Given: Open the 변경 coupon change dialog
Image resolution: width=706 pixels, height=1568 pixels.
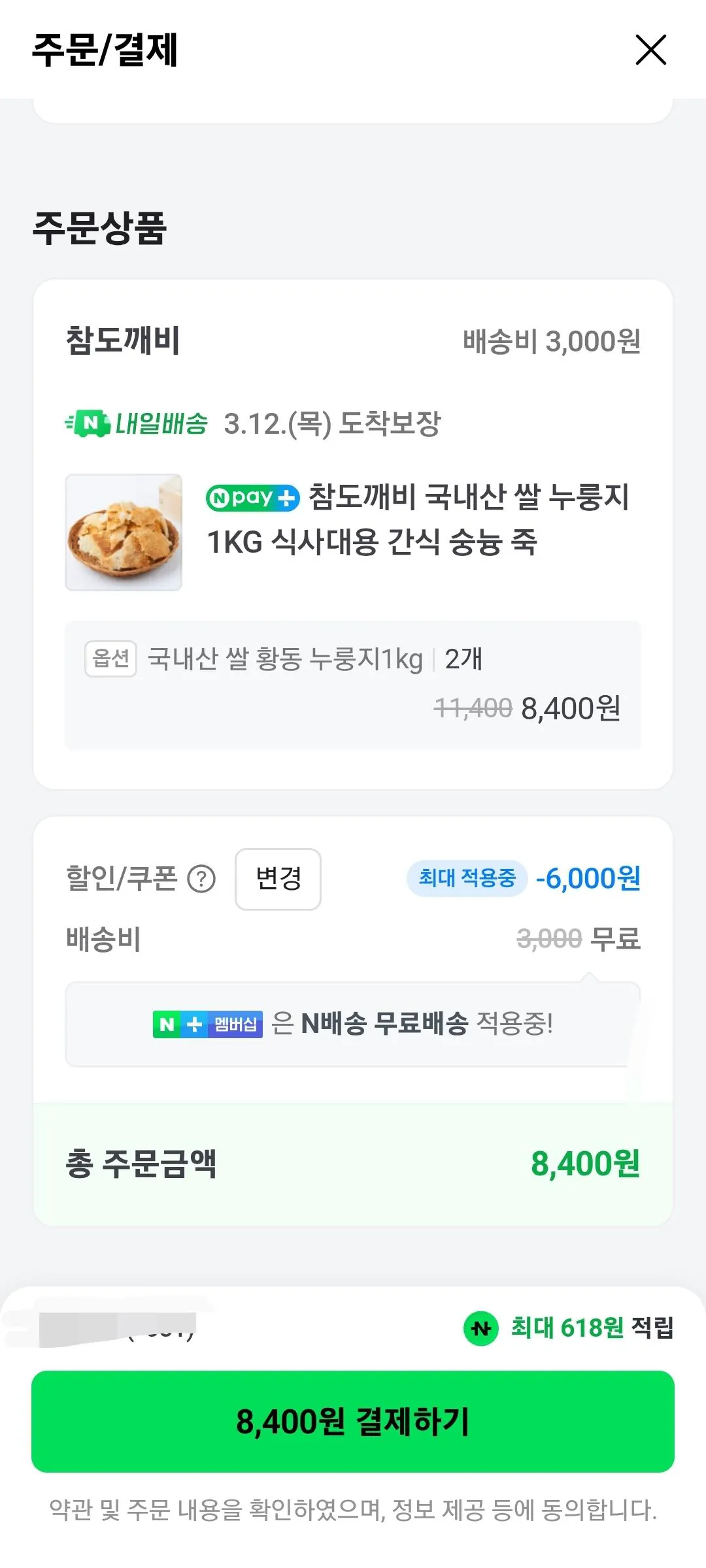Looking at the screenshot, I should (x=278, y=879).
